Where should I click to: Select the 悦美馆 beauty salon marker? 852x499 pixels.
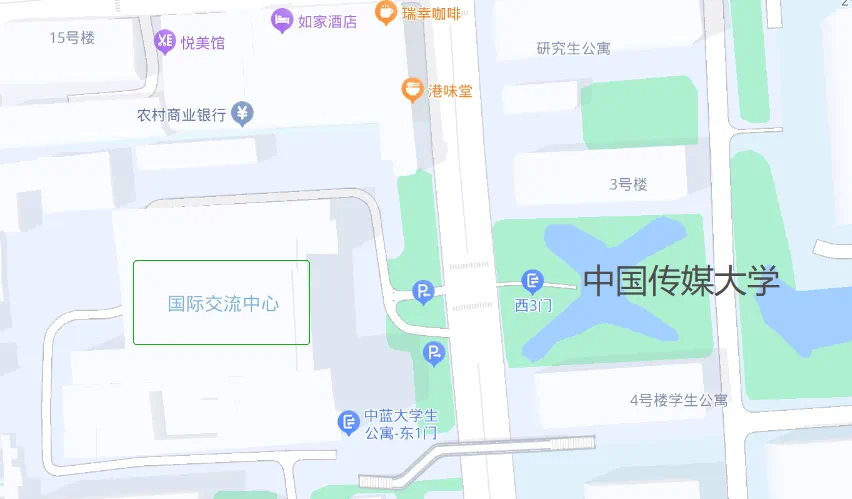pyautogui.click(x=164, y=41)
